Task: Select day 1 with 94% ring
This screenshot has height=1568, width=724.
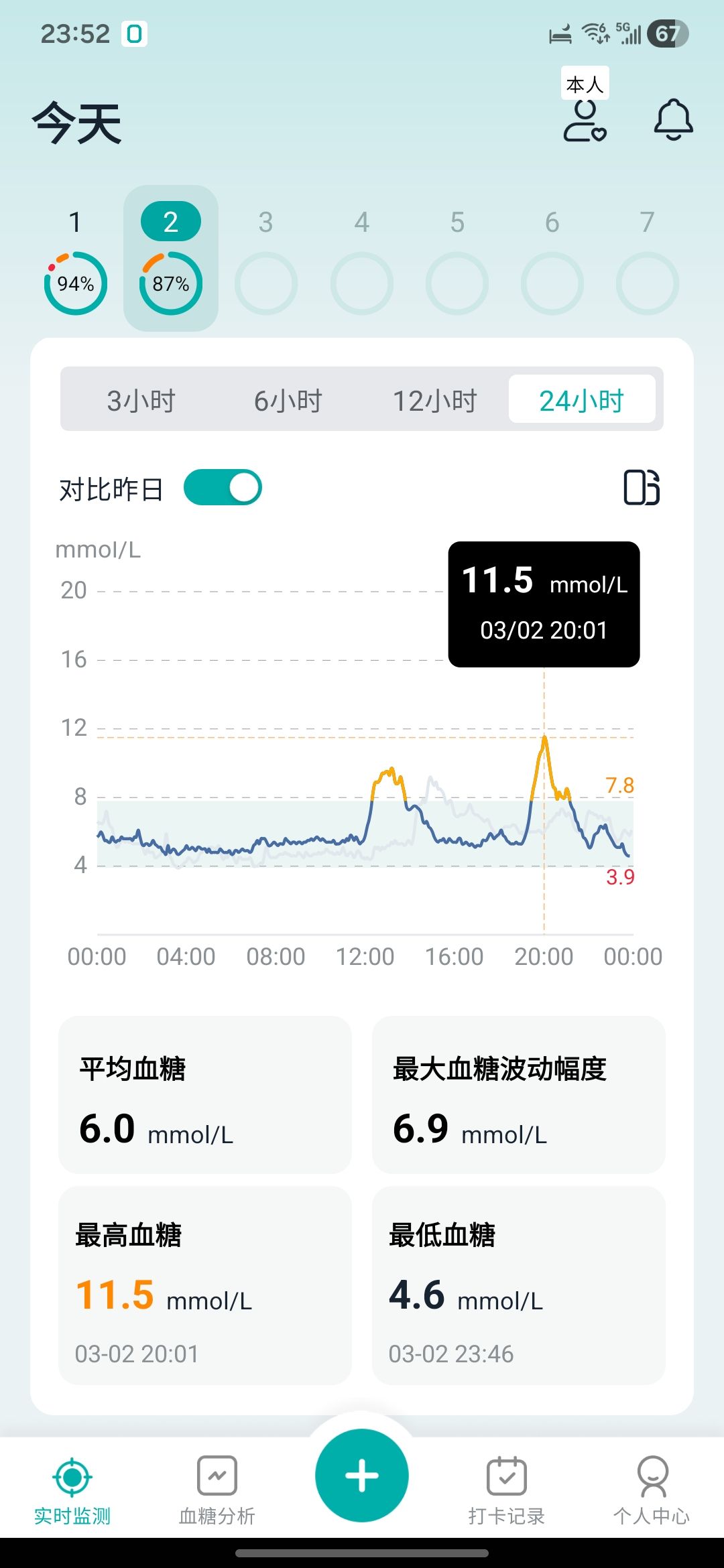Action: pyautogui.click(x=76, y=268)
